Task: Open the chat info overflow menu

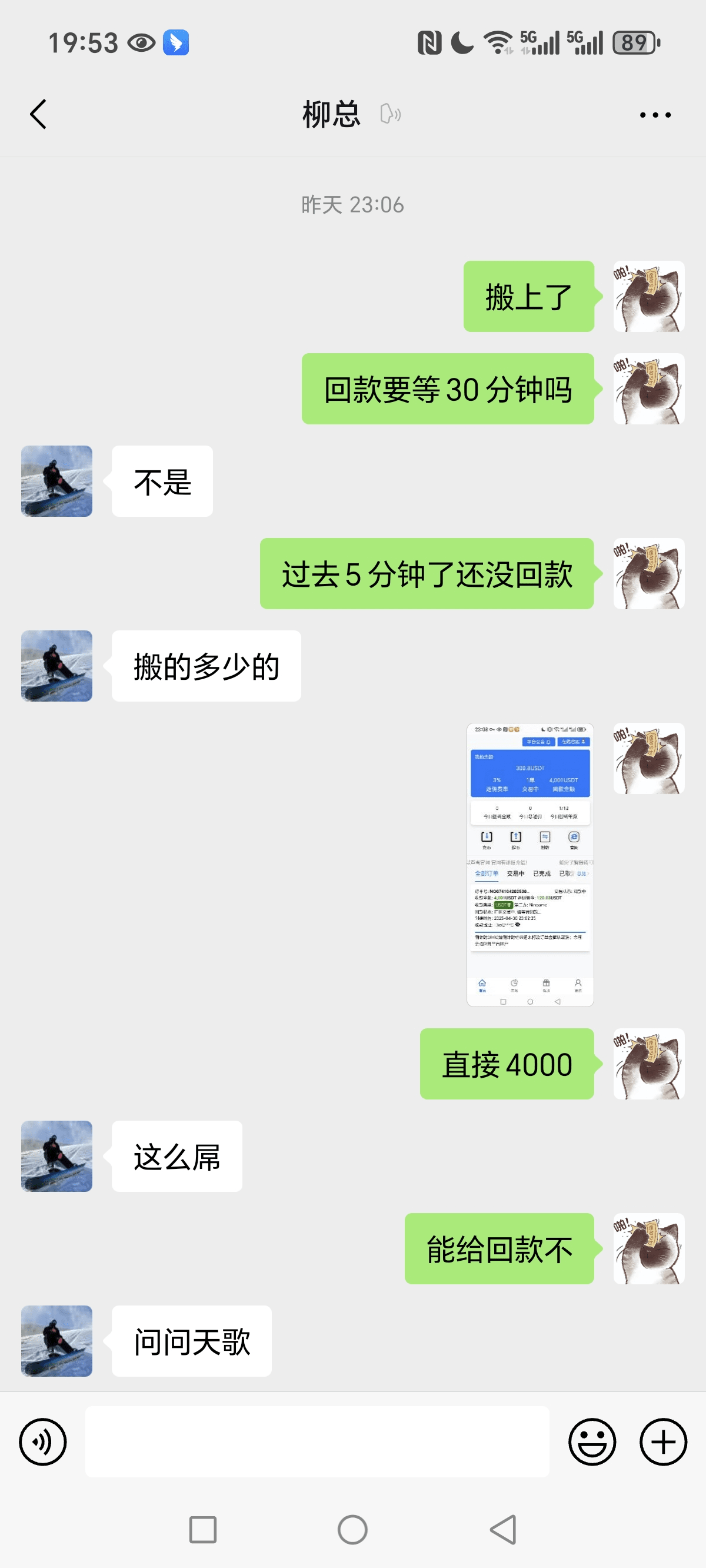Action: tap(655, 114)
